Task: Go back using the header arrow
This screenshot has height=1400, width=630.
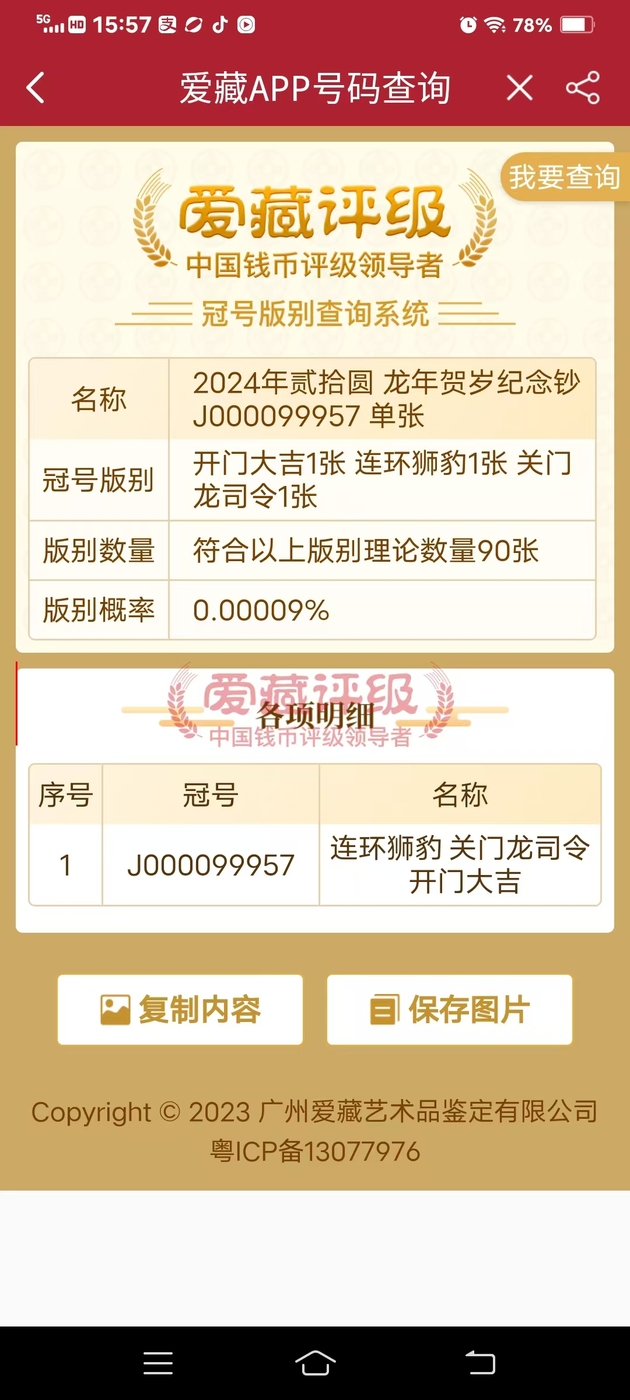Action: [36, 88]
